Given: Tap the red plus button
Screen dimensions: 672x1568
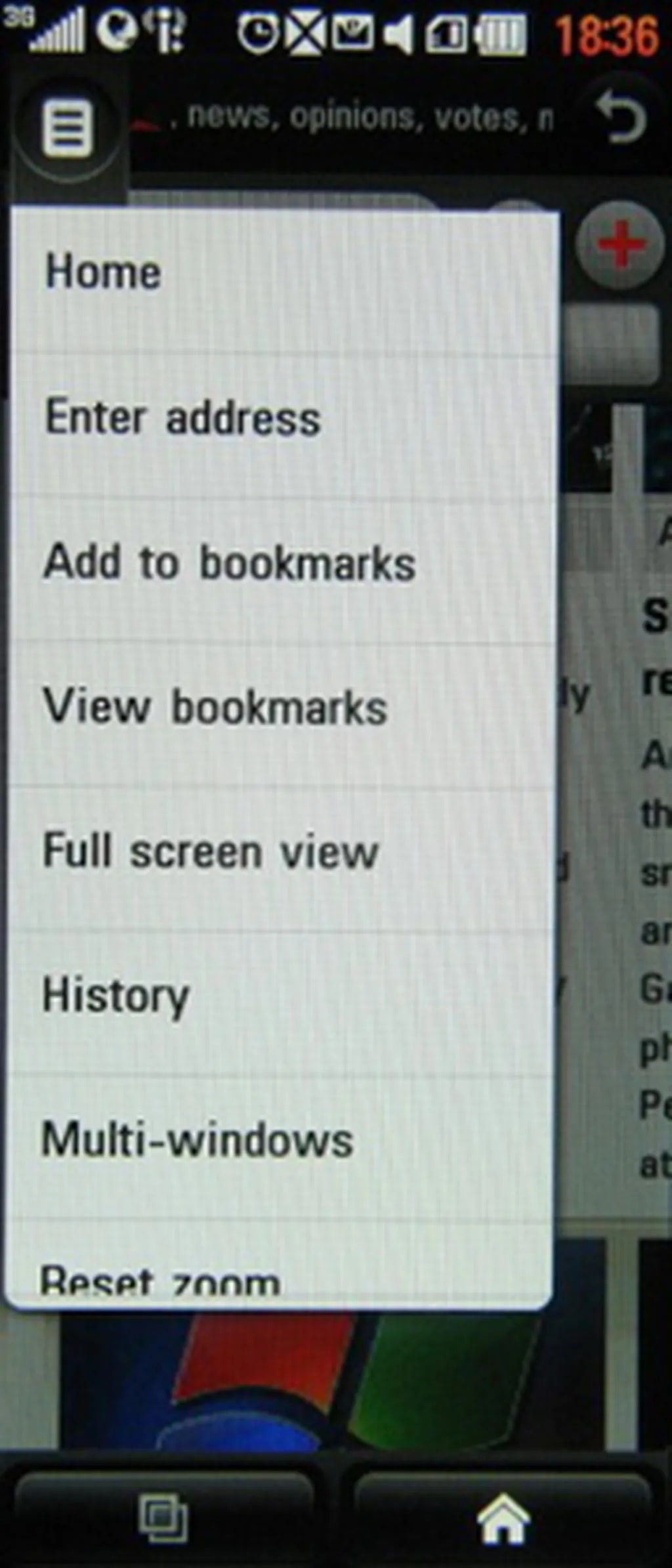Looking at the screenshot, I should tap(620, 245).
